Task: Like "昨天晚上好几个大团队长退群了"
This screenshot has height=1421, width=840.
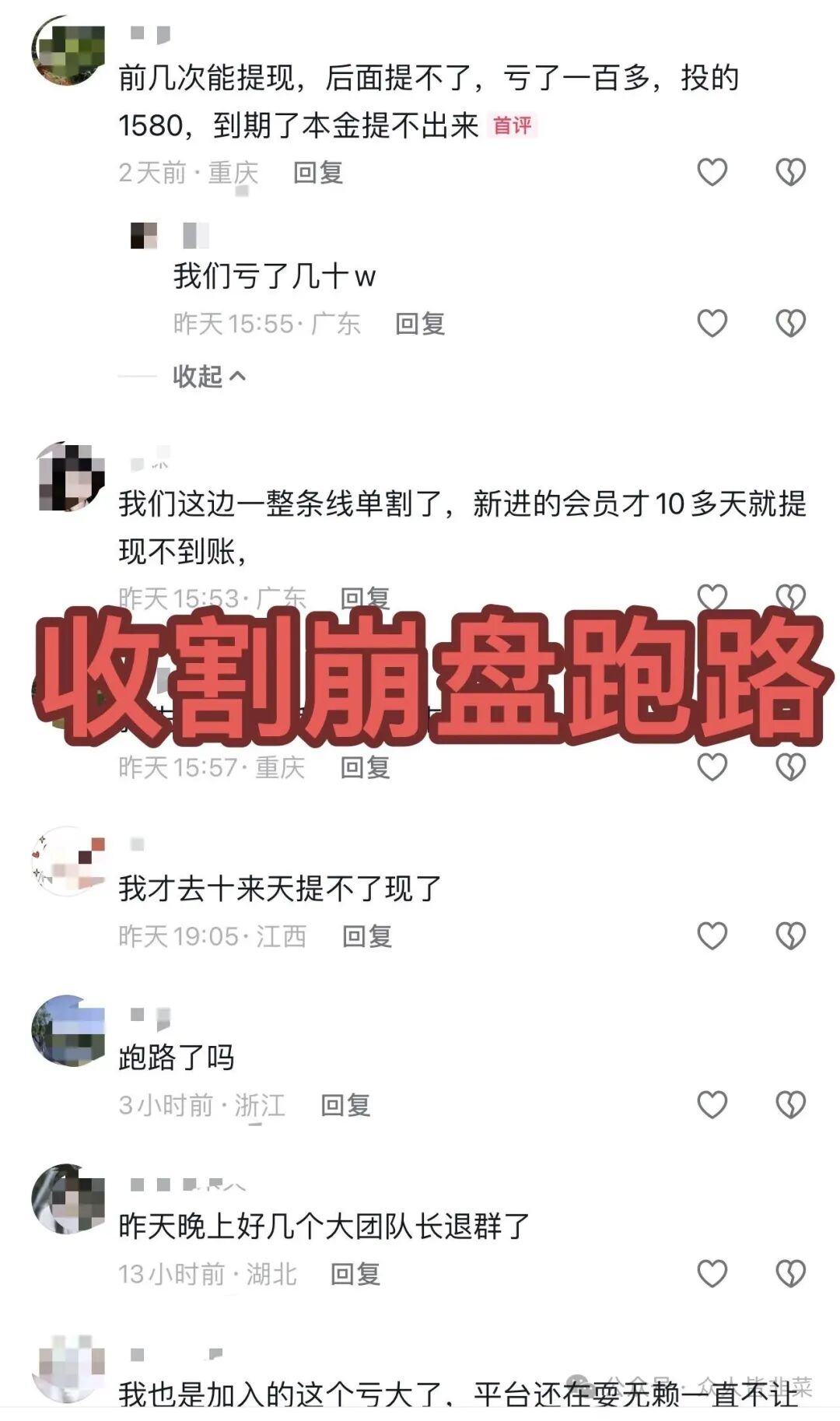Action: [x=712, y=1273]
